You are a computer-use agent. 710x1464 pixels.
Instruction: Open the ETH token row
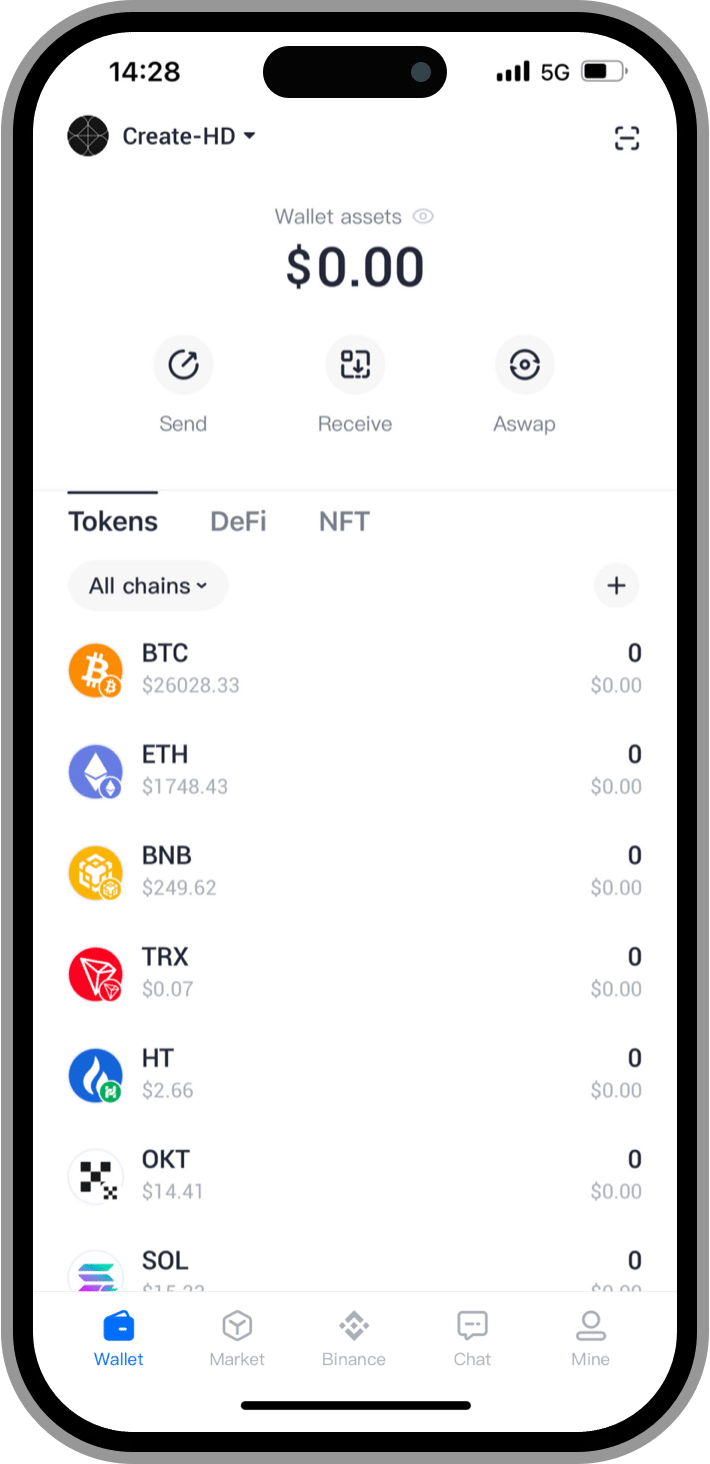click(355, 770)
